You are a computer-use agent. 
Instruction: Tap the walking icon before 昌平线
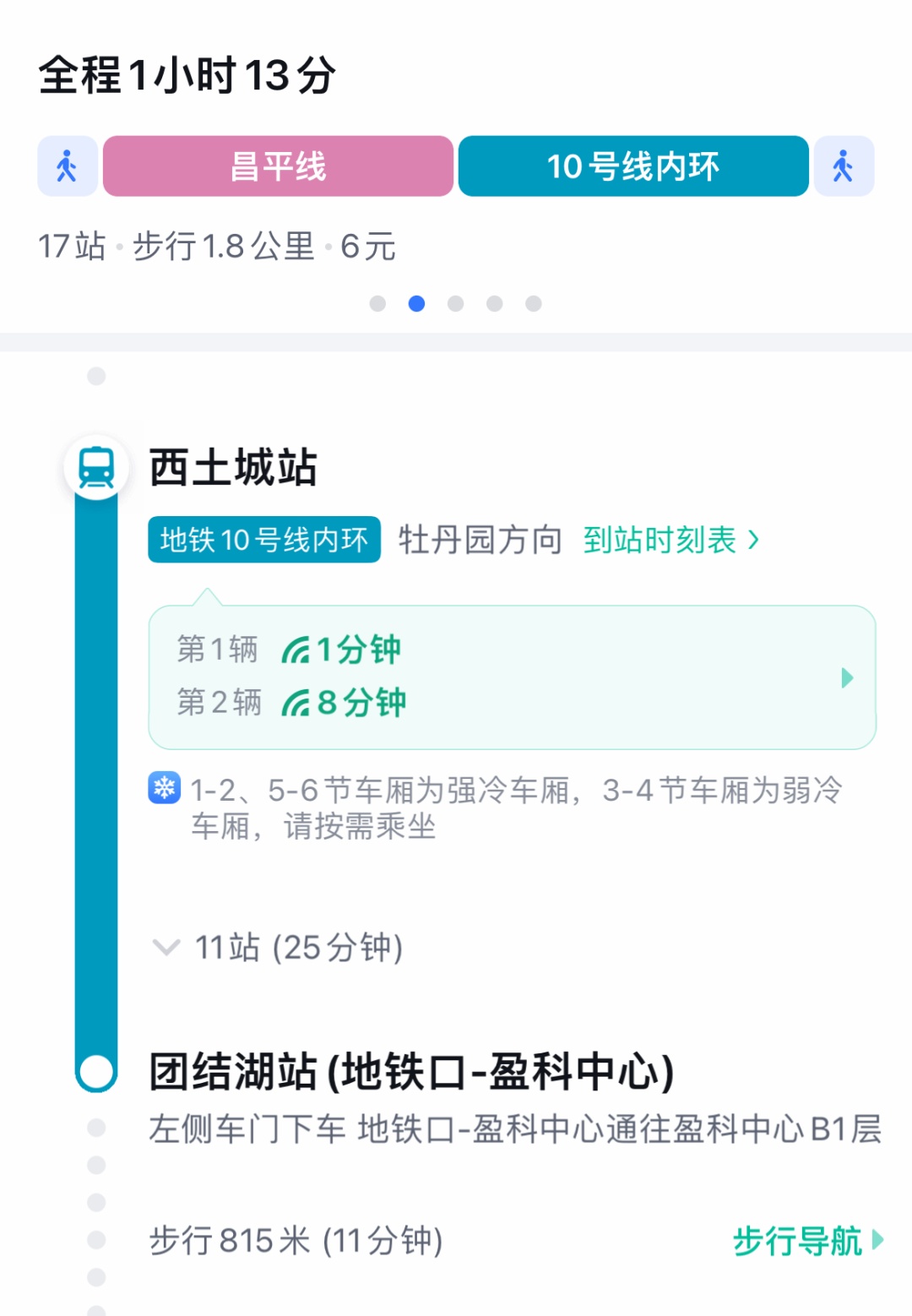[x=68, y=166]
